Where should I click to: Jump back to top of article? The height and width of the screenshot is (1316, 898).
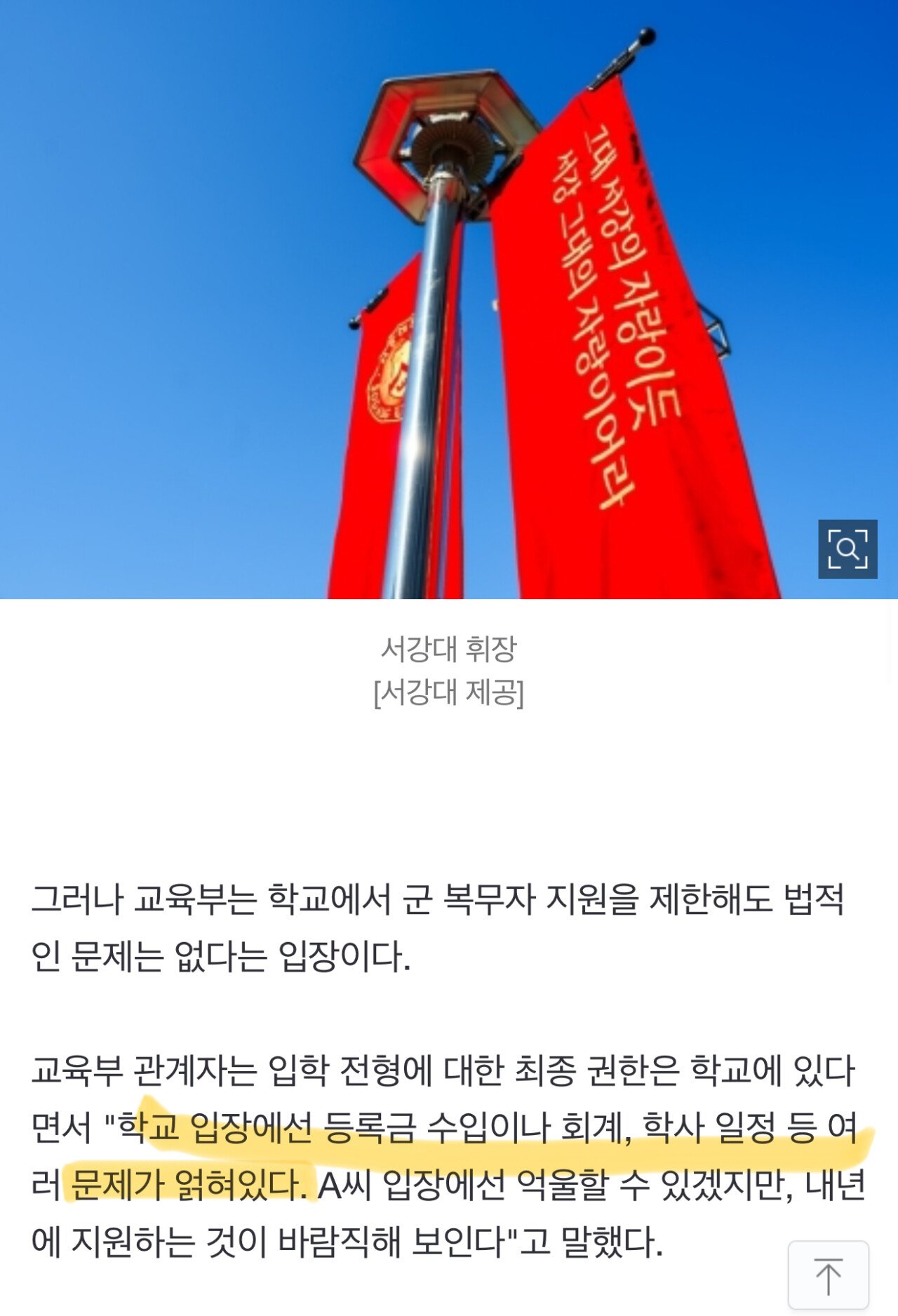point(828,1275)
